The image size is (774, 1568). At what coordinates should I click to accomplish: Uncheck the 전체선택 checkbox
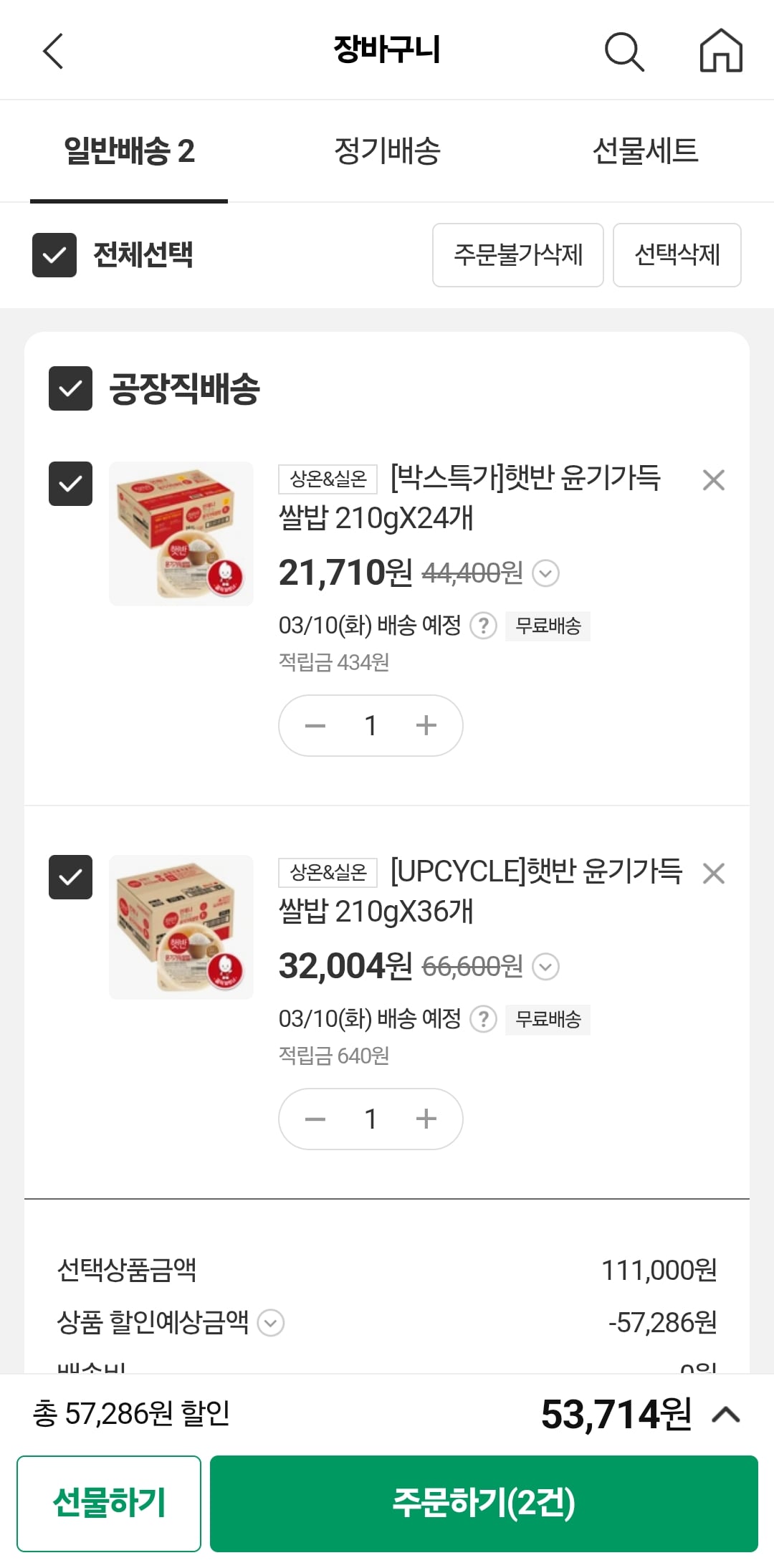tap(54, 255)
